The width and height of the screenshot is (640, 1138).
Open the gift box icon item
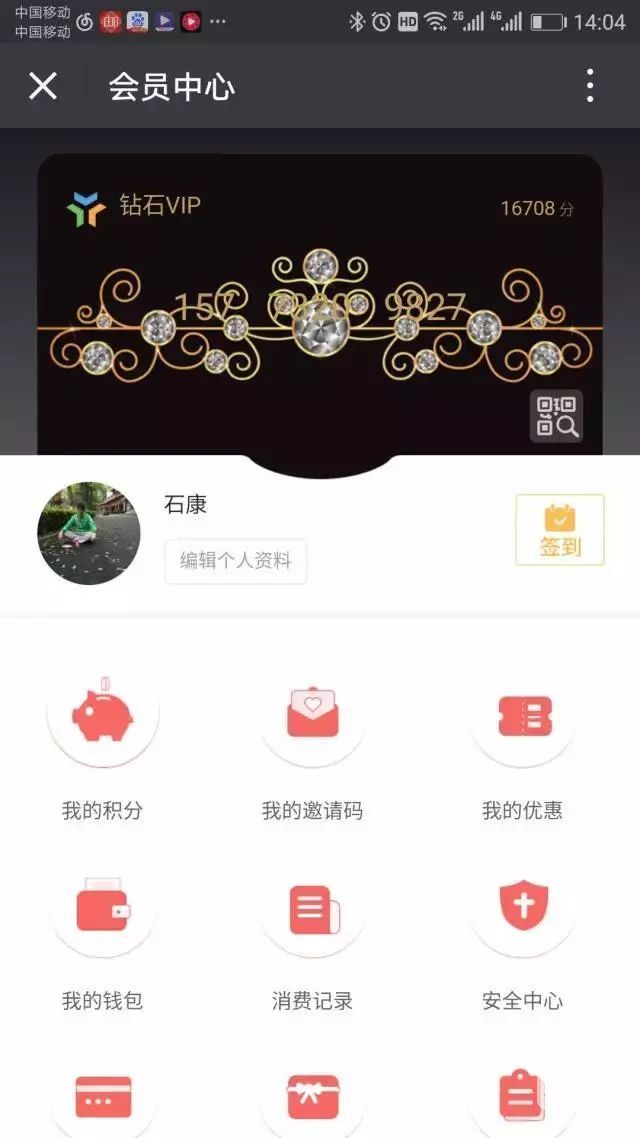click(x=313, y=1097)
